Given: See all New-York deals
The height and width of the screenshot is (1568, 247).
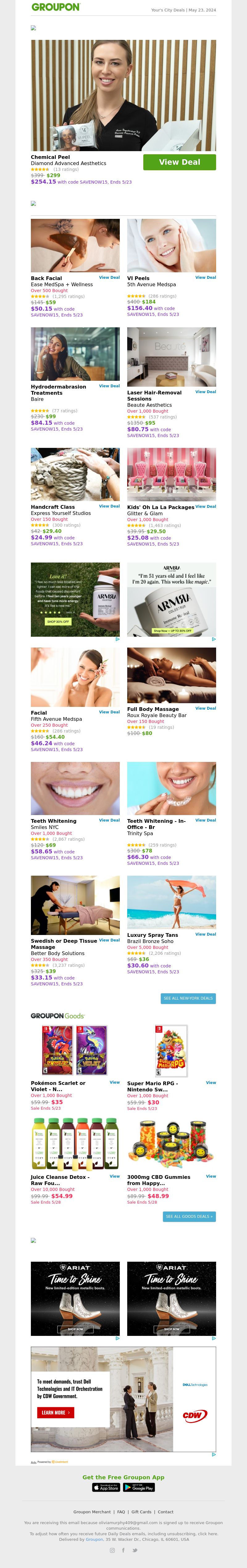Looking at the screenshot, I should (188, 998).
